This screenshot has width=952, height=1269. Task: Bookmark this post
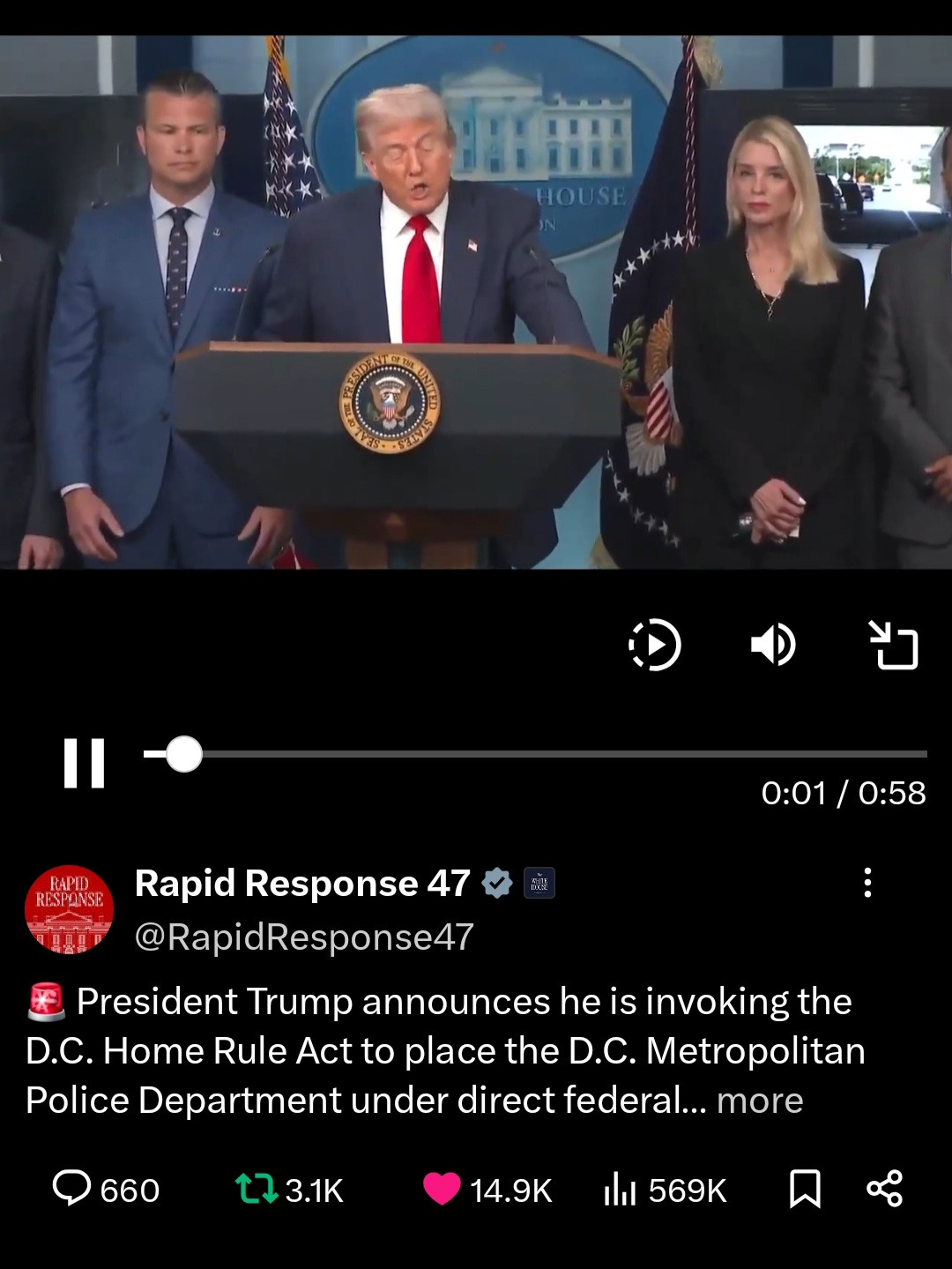(804, 1189)
